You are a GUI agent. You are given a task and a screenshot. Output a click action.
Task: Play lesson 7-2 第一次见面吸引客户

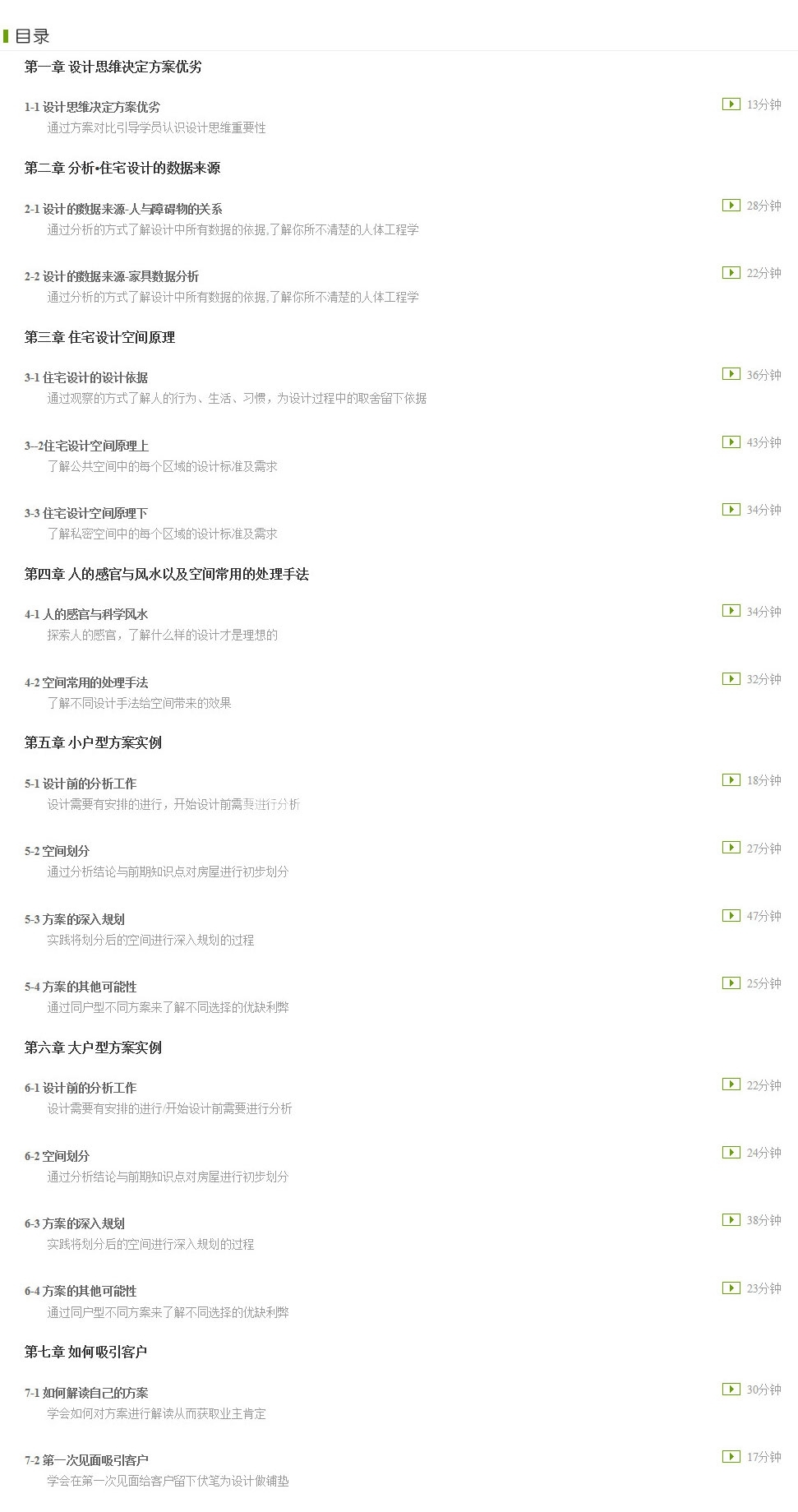[731, 1457]
